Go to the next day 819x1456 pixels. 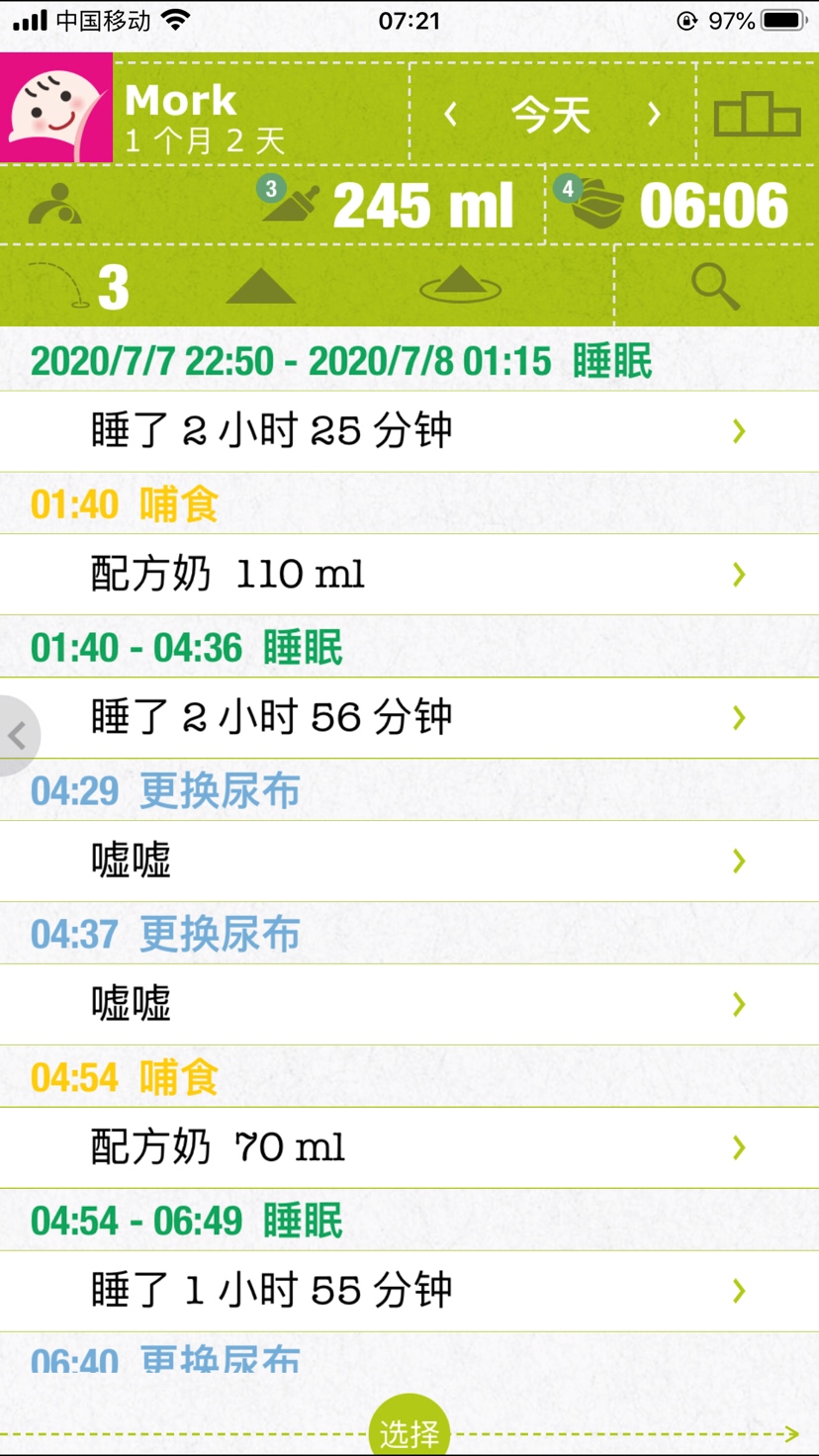tap(653, 116)
